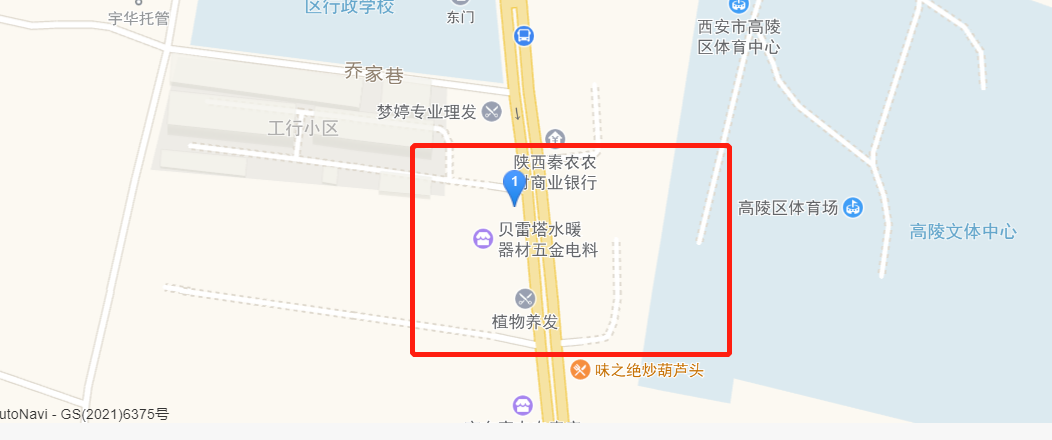
Task: Open the 梦婷专业理发 map point
Action: tap(491, 111)
